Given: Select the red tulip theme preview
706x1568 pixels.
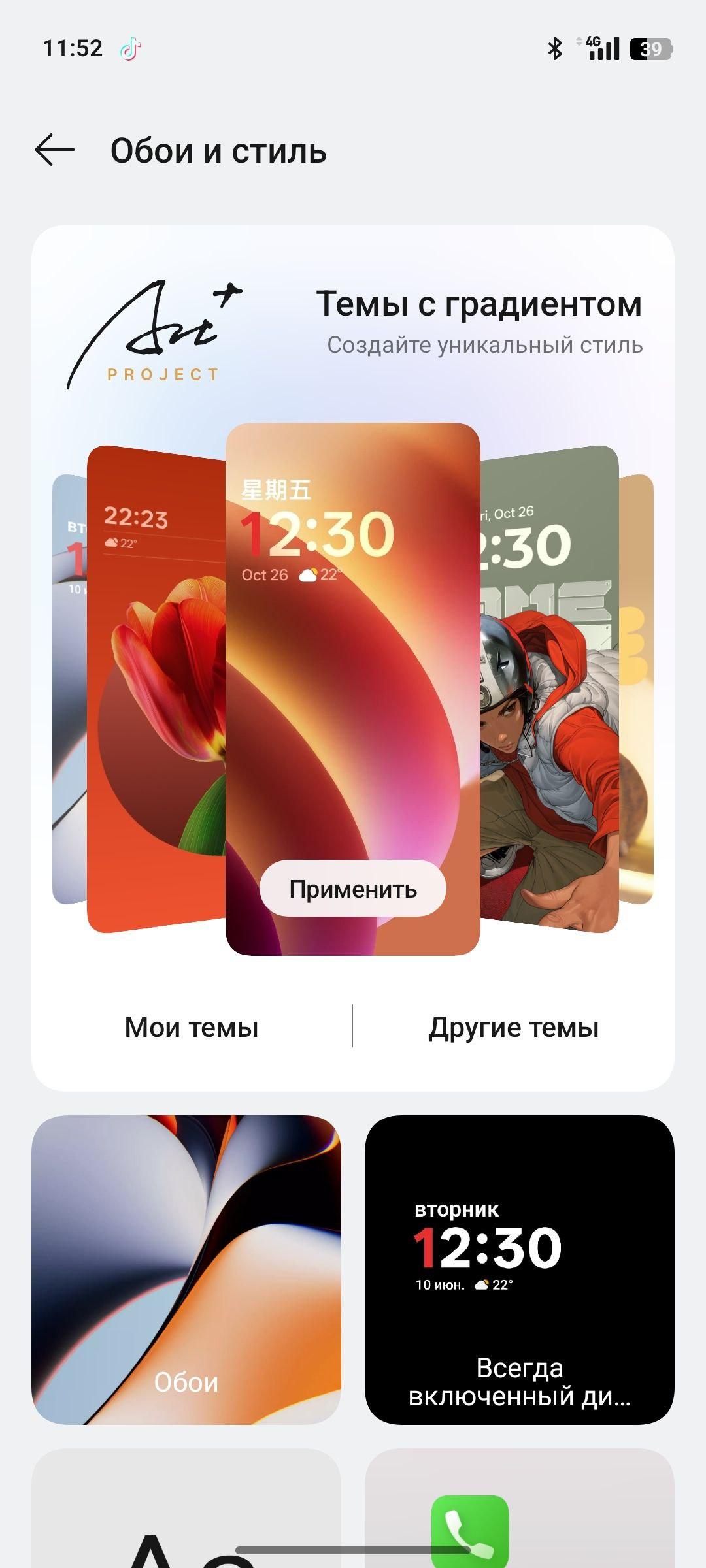Looking at the screenshot, I should point(157,689).
